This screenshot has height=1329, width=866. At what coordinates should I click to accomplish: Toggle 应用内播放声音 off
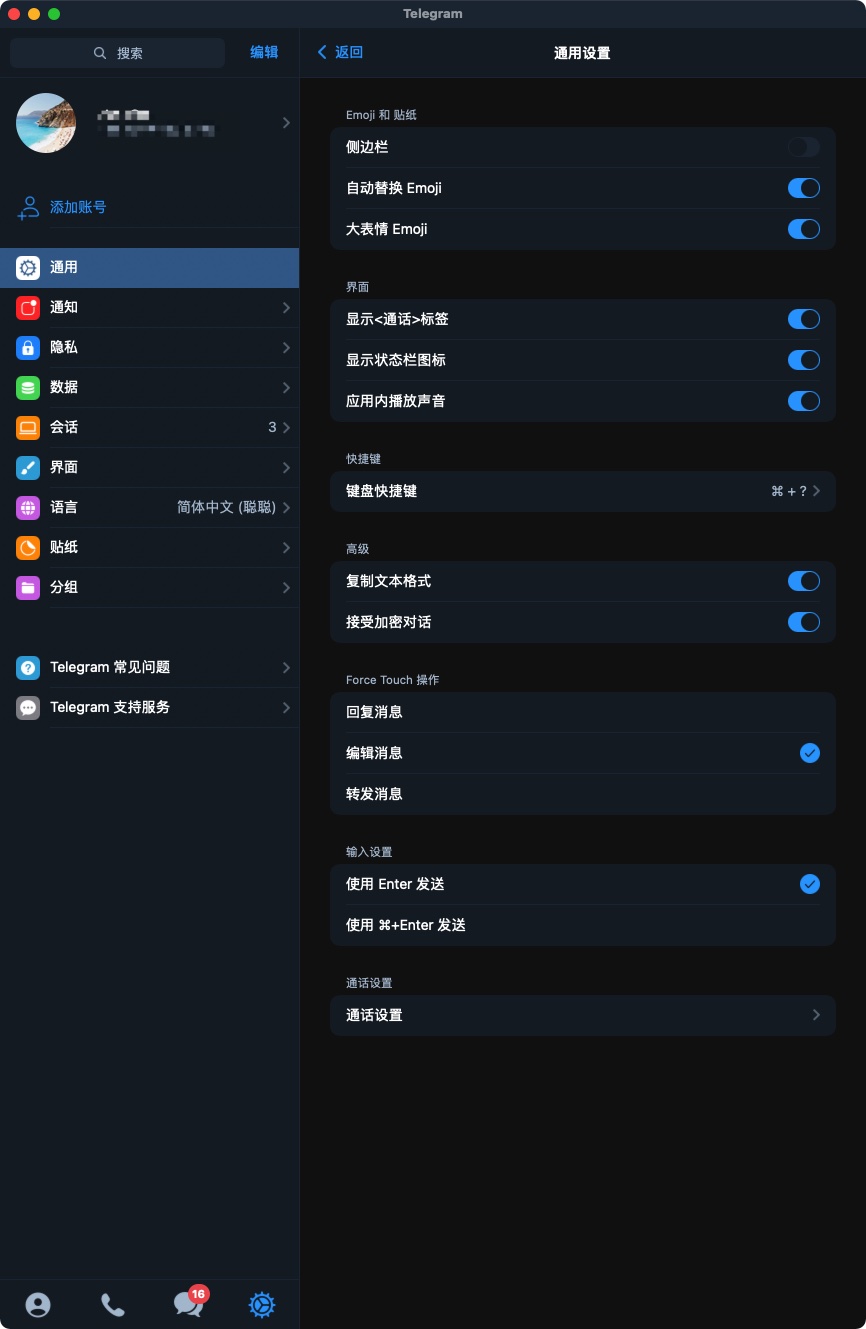tap(803, 401)
